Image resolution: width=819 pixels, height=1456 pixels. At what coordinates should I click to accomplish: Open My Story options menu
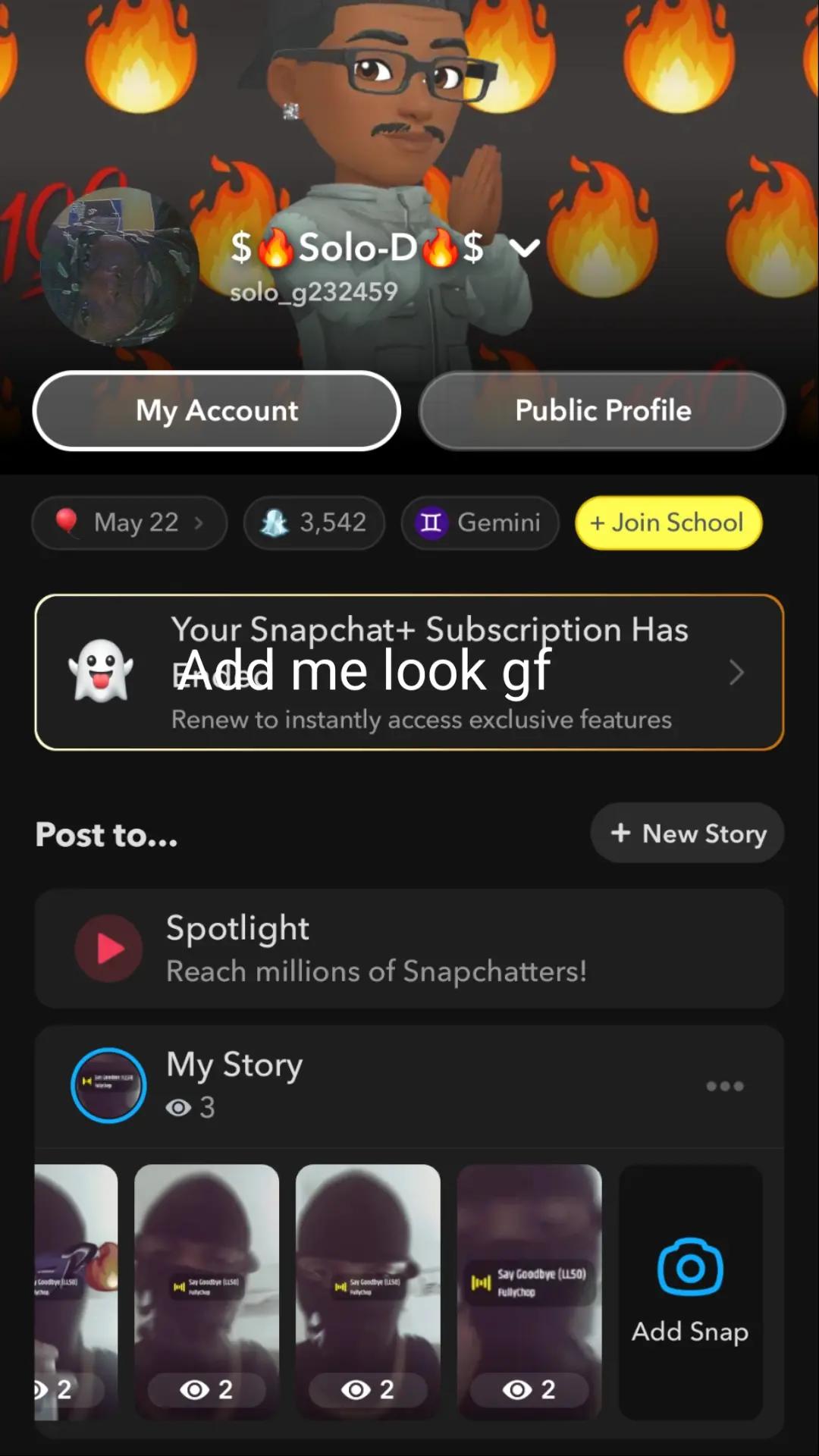point(725,1086)
